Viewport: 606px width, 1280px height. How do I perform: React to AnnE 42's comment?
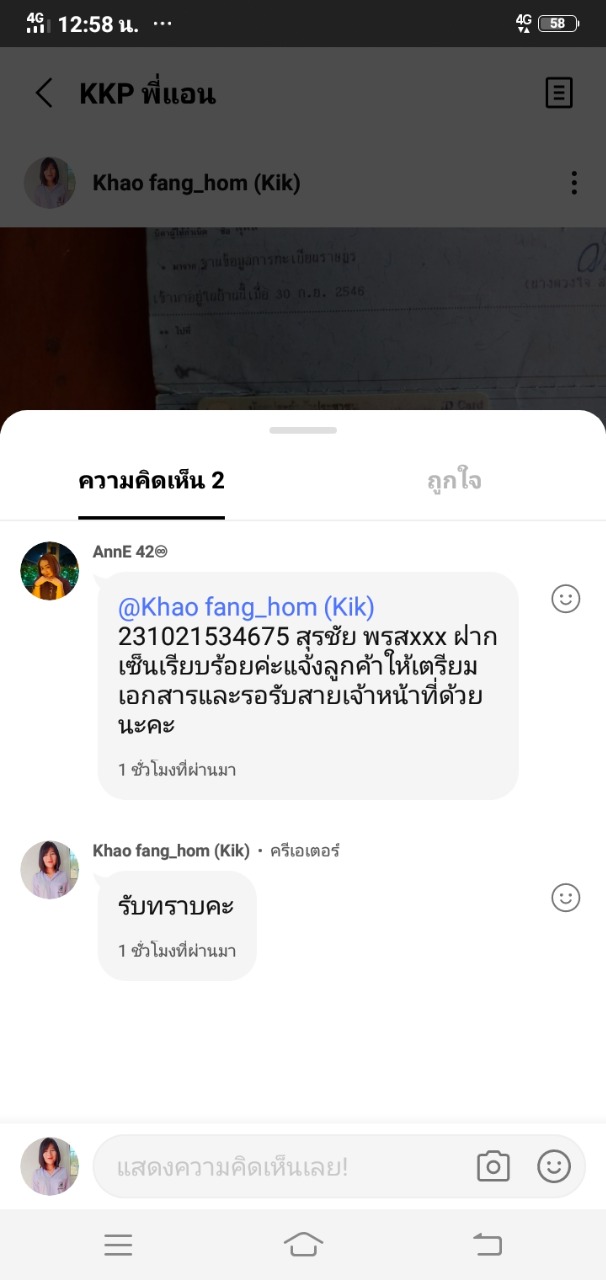point(565,599)
